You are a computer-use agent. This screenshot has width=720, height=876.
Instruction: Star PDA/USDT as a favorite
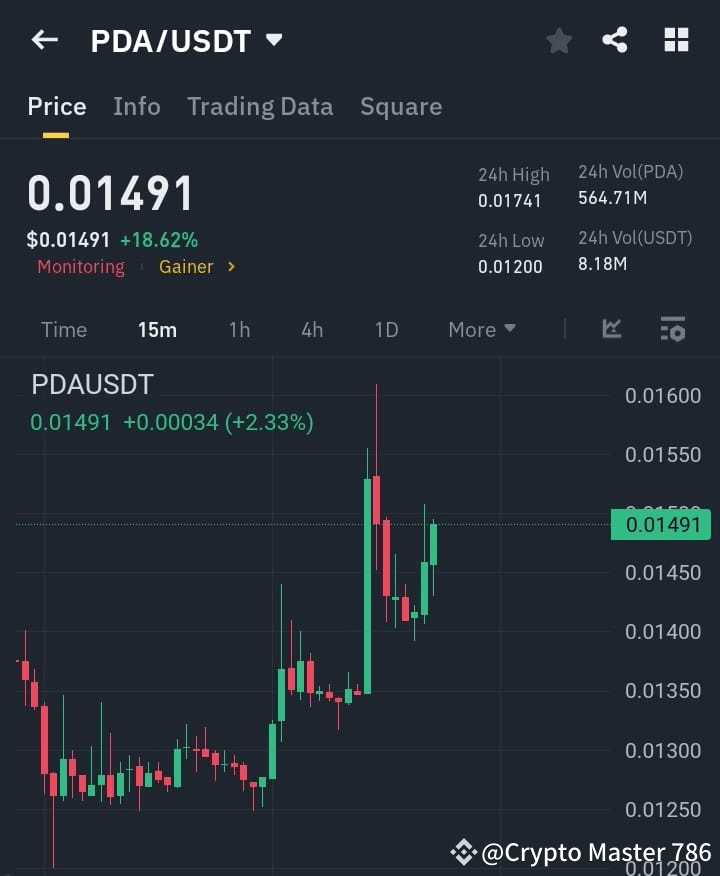tap(558, 40)
